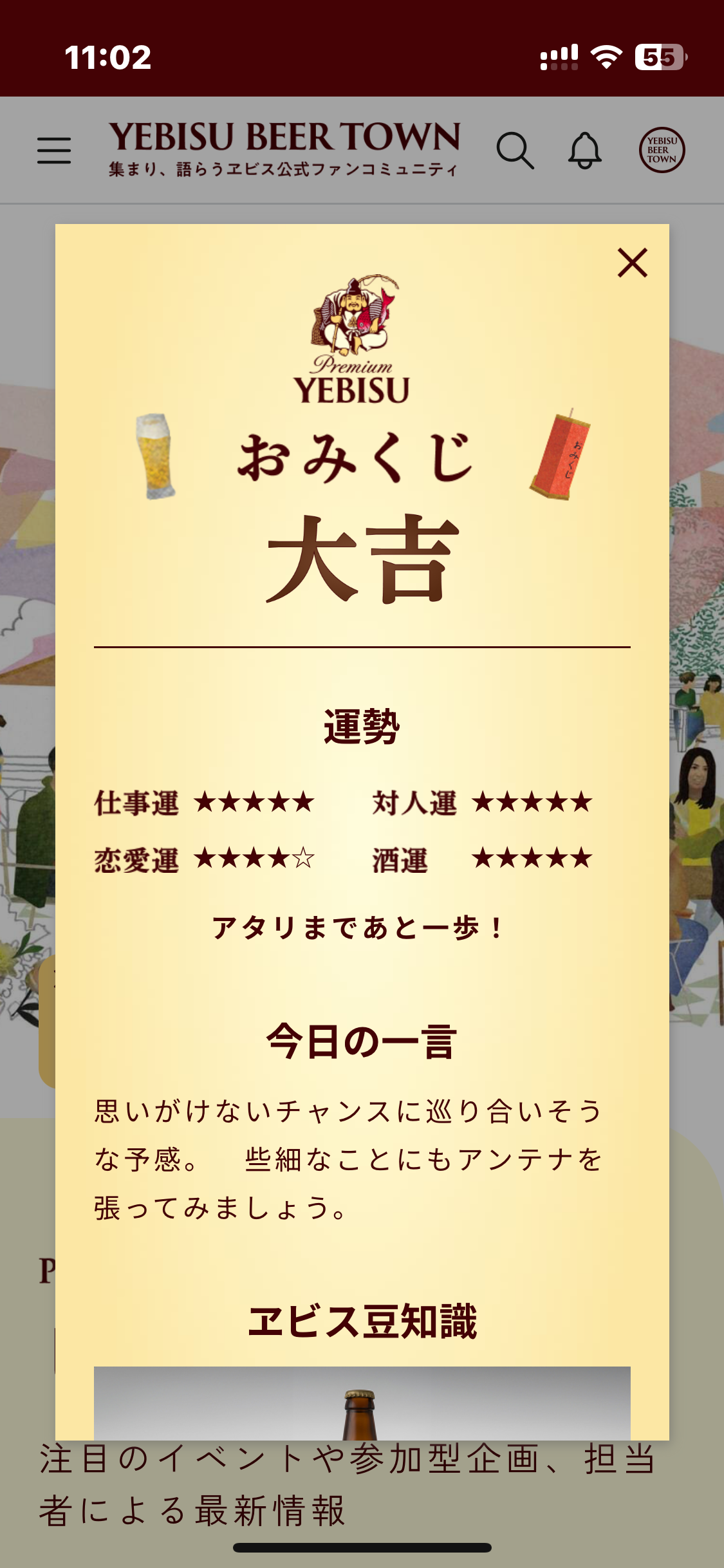
Task: Open the hamburger menu
Action: tap(54, 150)
